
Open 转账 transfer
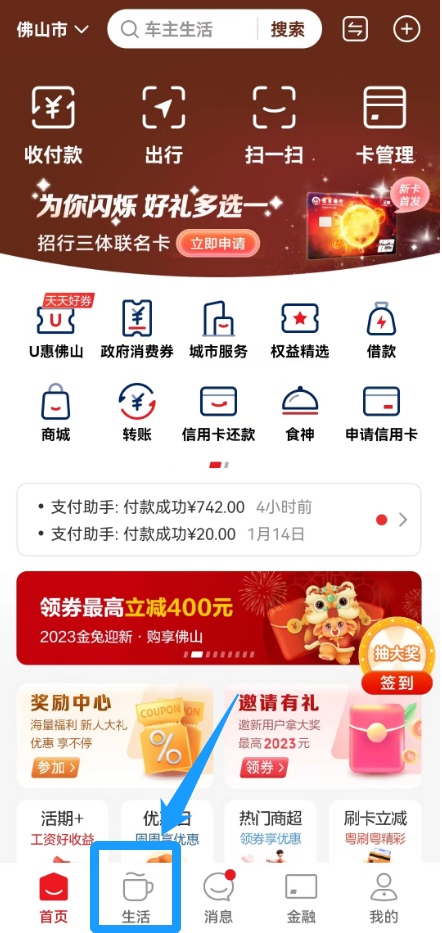tap(137, 413)
